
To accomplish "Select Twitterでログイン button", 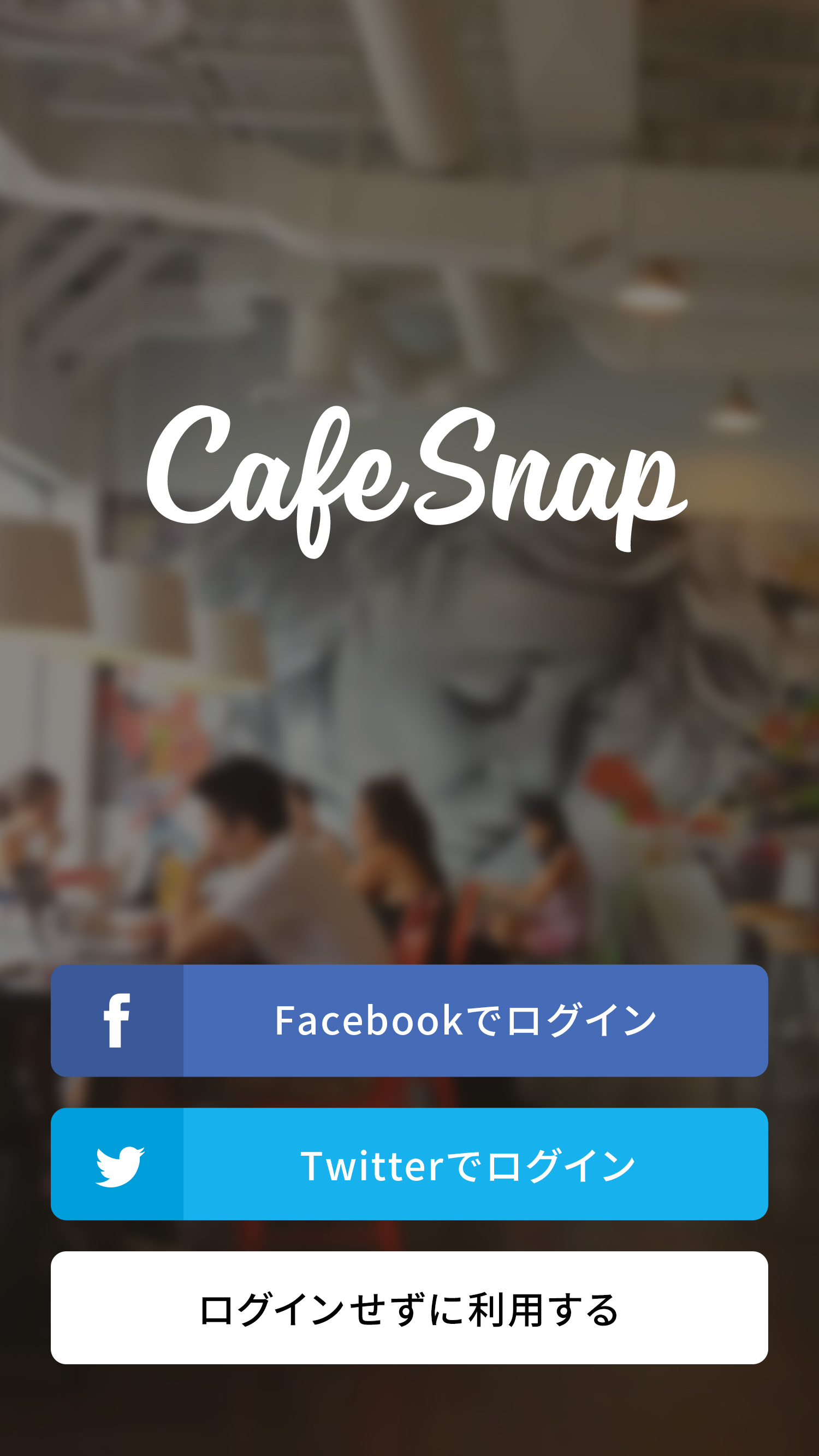I will pos(409,1164).
